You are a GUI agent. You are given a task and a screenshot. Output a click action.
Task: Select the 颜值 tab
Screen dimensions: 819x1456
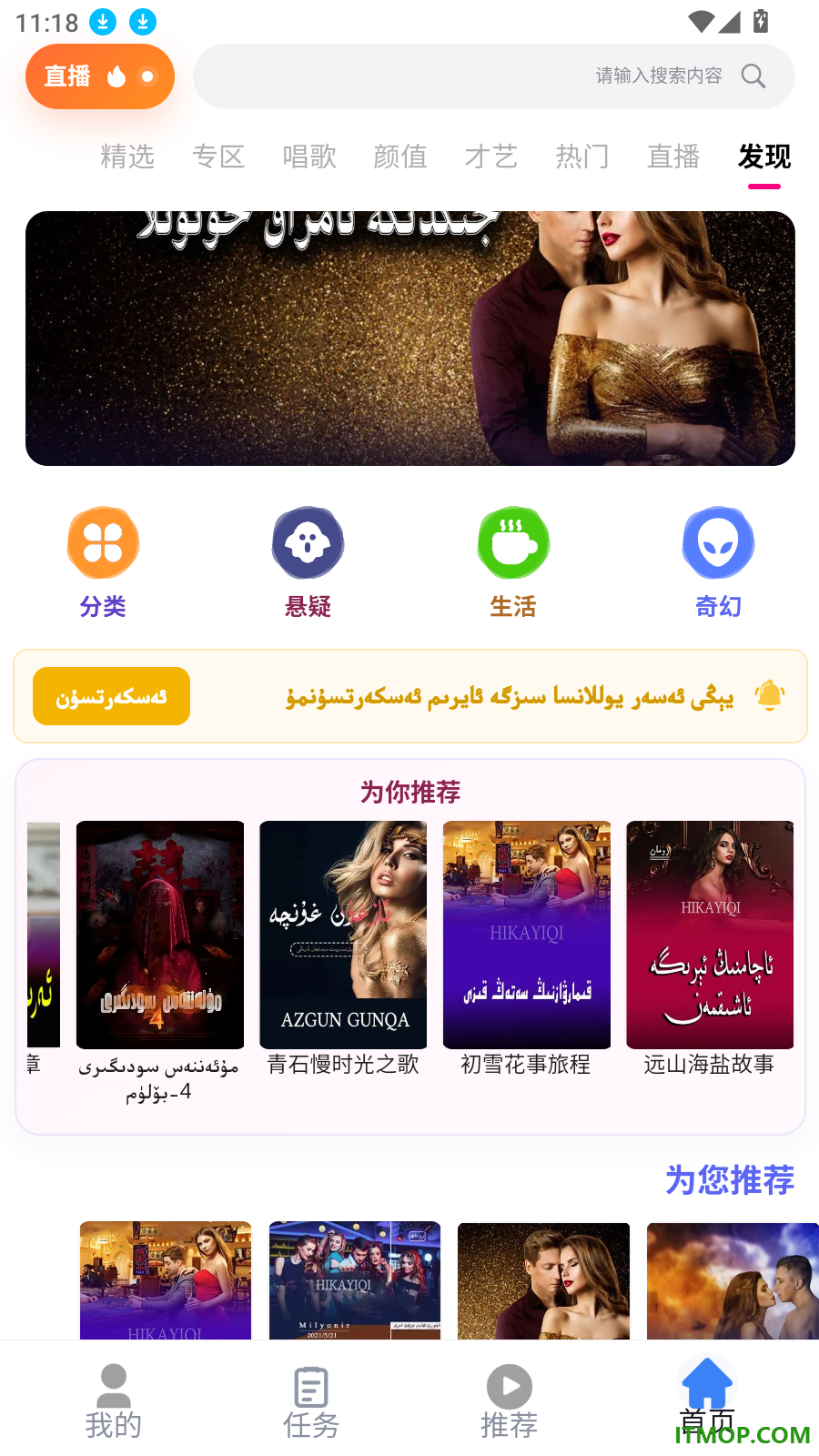tap(400, 157)
